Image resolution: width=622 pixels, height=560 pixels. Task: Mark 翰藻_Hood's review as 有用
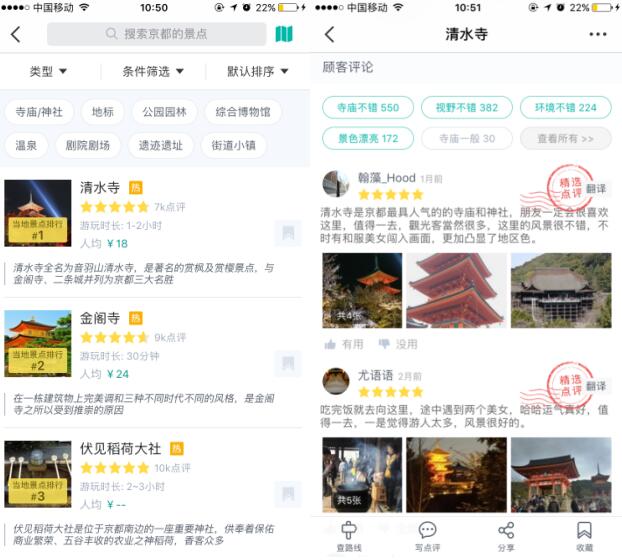coord(344,344)
